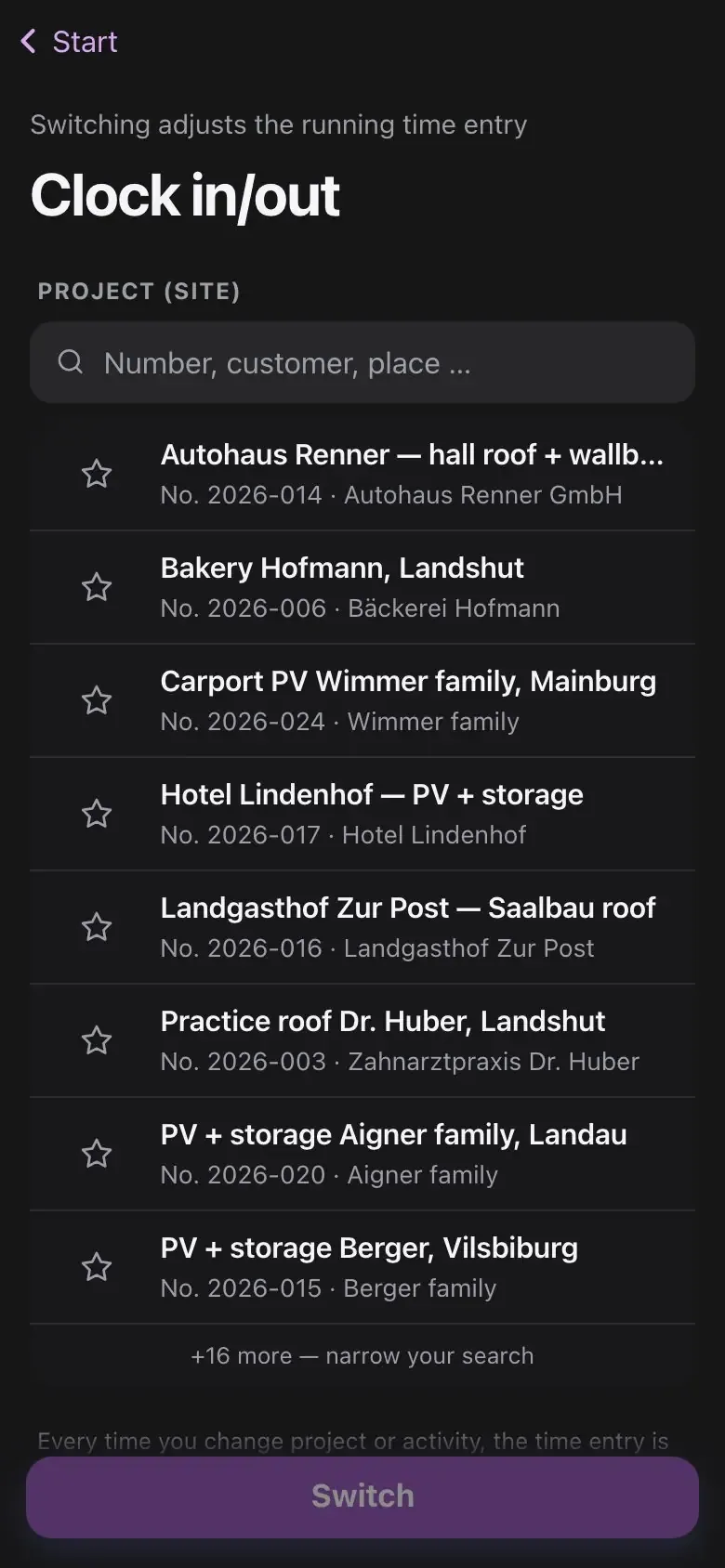
Task: Select the Autohaus Renner hall roof project
Action: (x=413, y=474)
